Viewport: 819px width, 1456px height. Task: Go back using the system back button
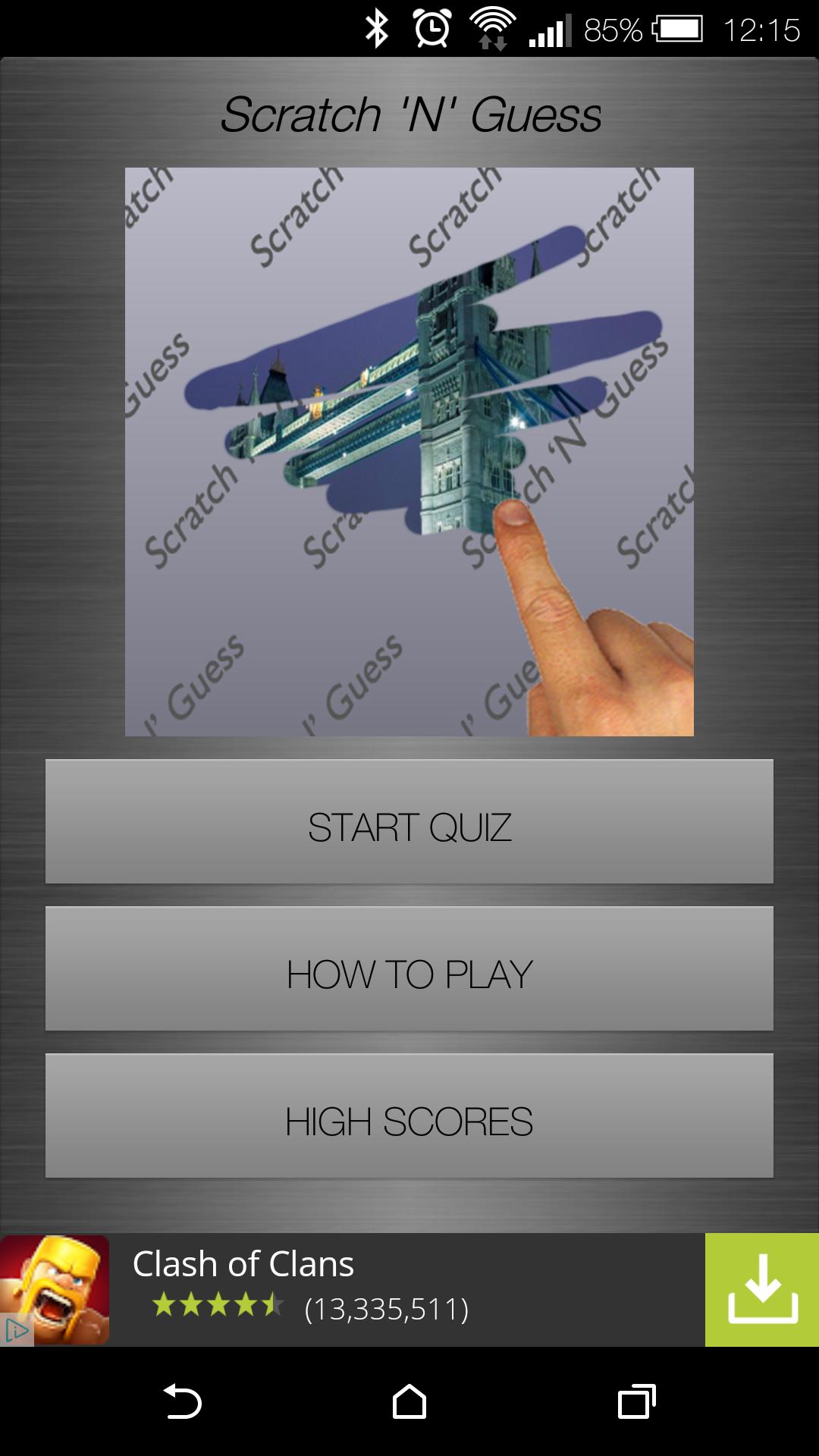tap(183, 1401)
